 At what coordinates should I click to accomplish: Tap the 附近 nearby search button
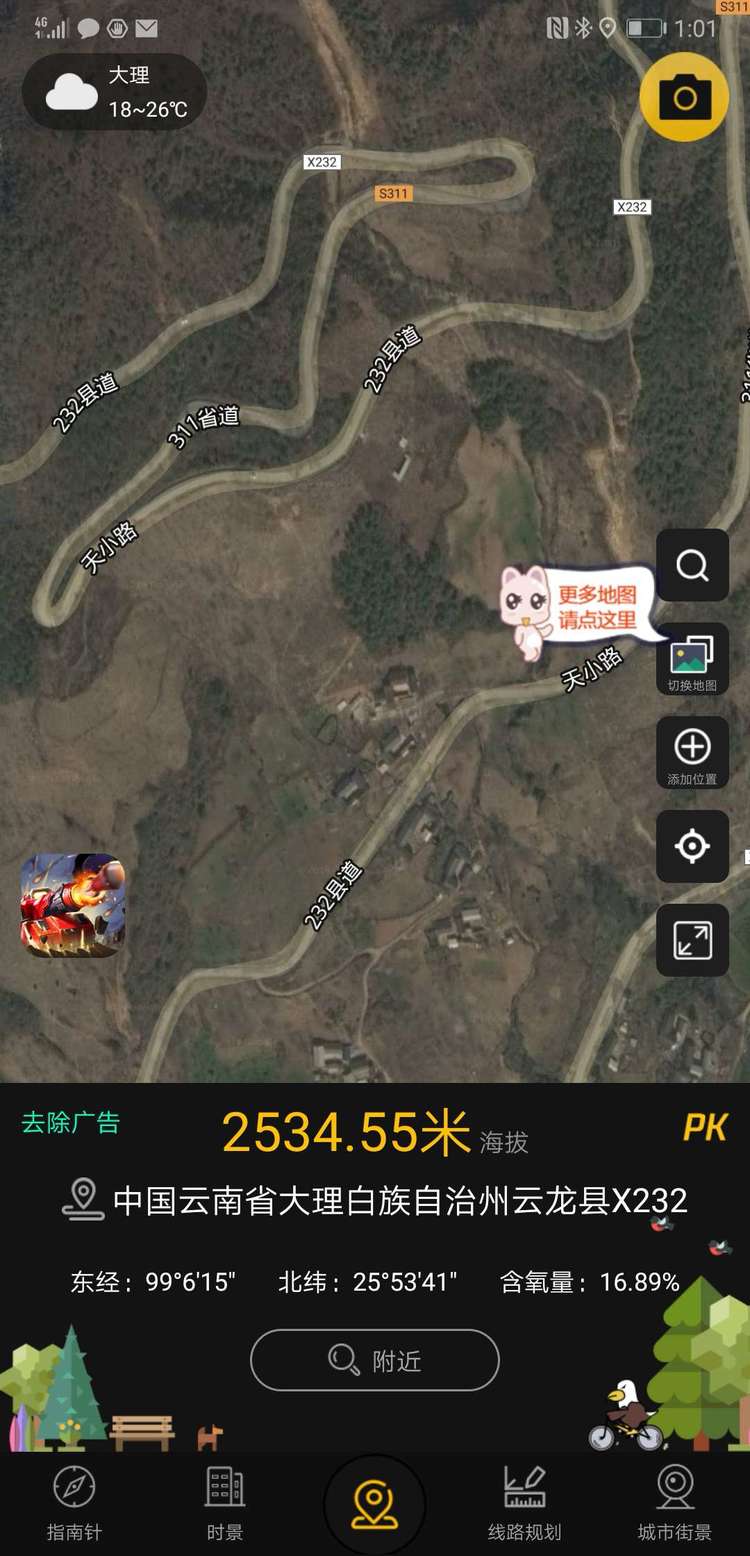(374, 1360)
